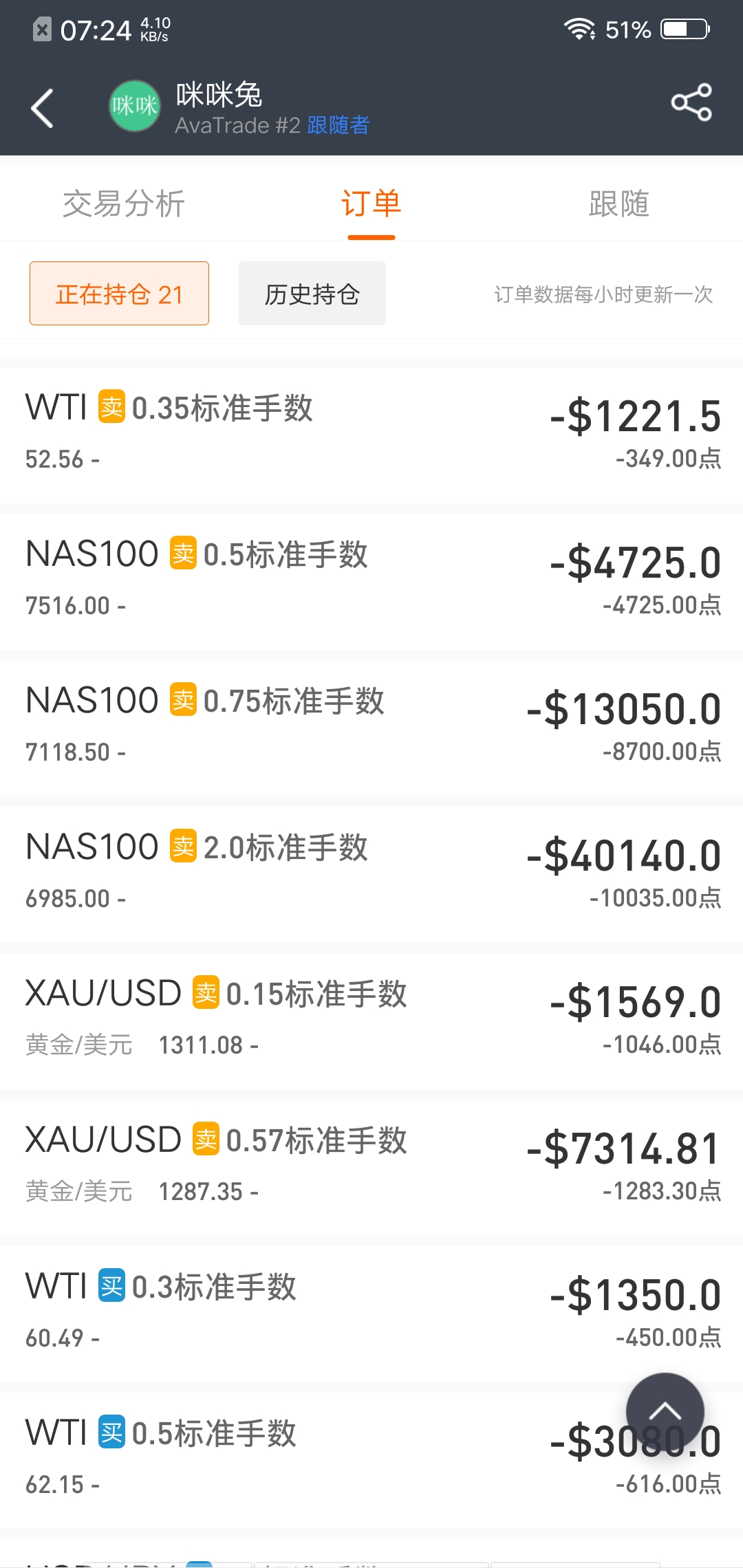Open NAS100 2.0 lot sell order

(371, 875)
